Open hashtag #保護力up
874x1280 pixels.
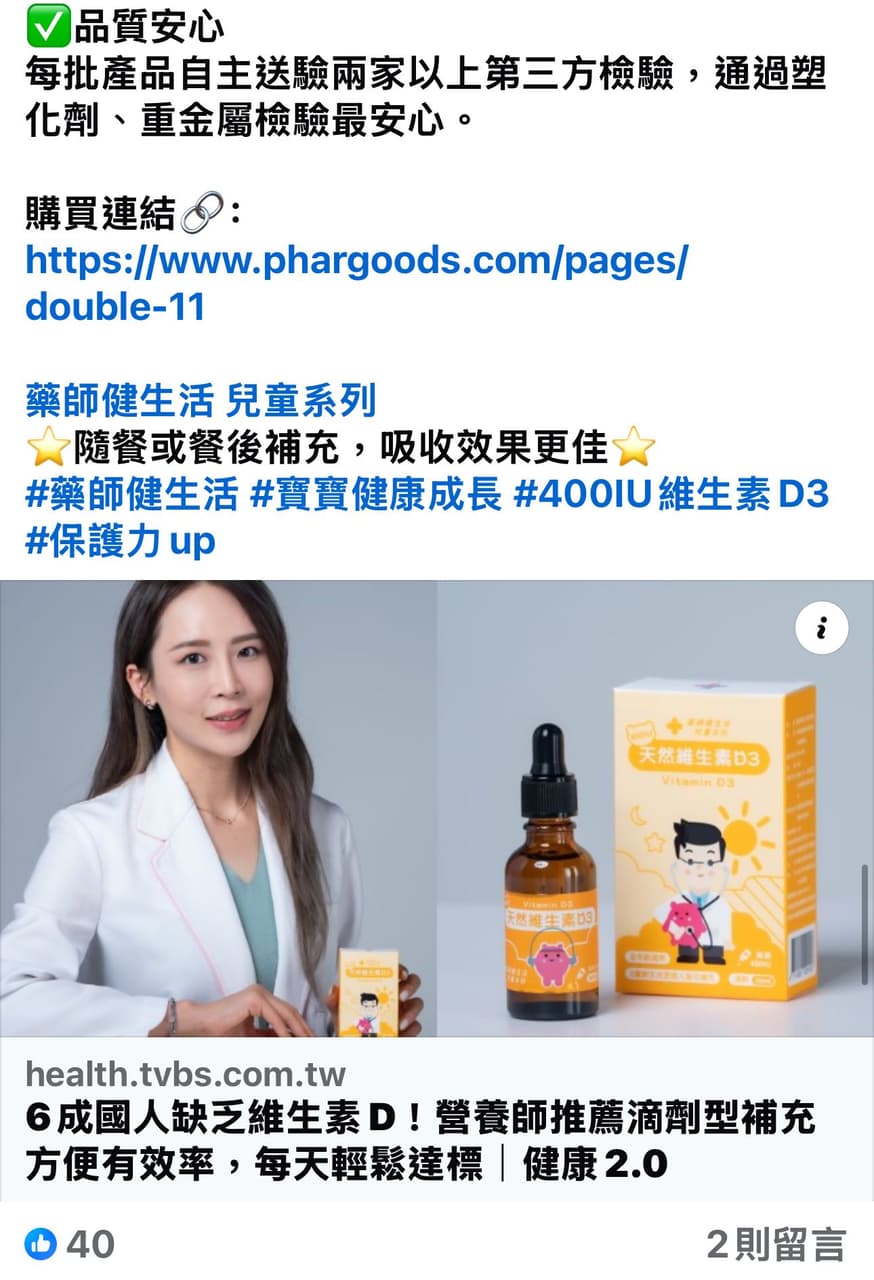tap(120, 541)
